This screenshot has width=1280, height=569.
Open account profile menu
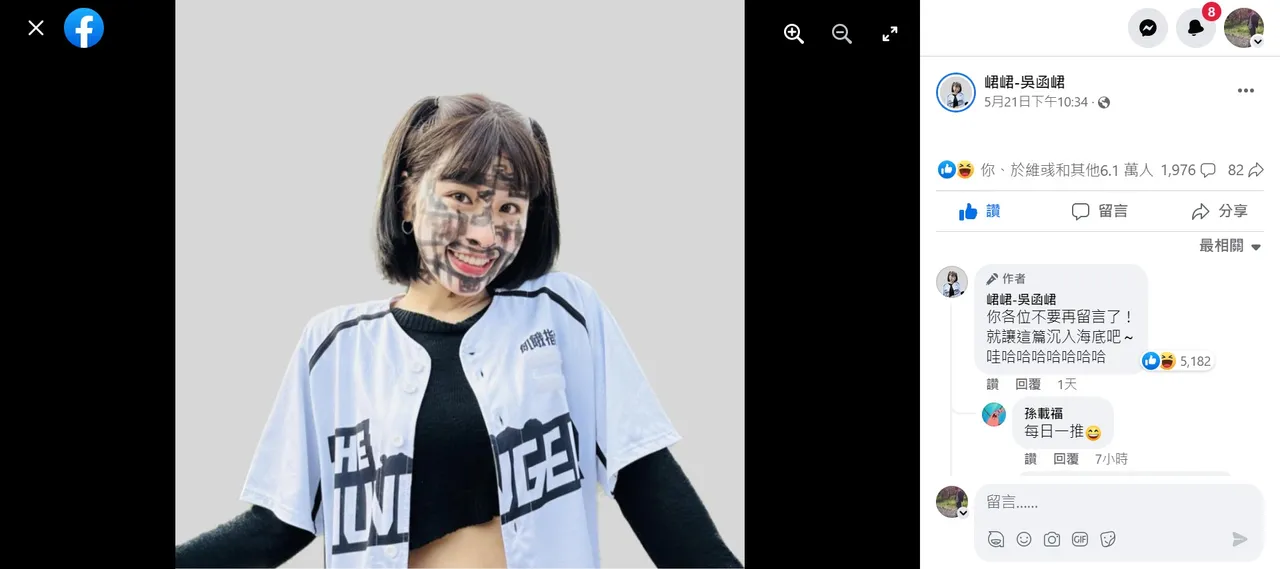1243,28
